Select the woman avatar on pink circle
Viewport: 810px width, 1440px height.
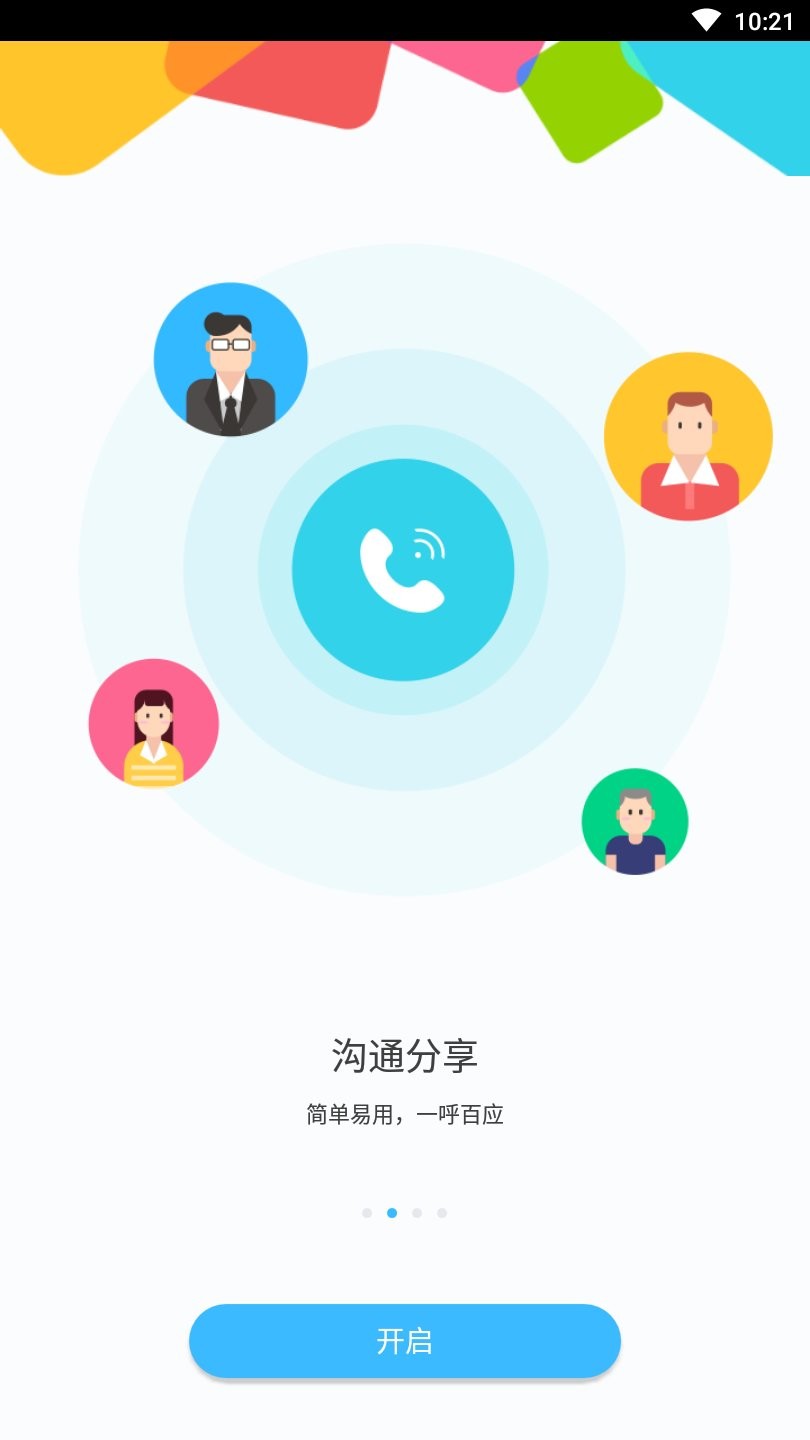coord(153,722)
